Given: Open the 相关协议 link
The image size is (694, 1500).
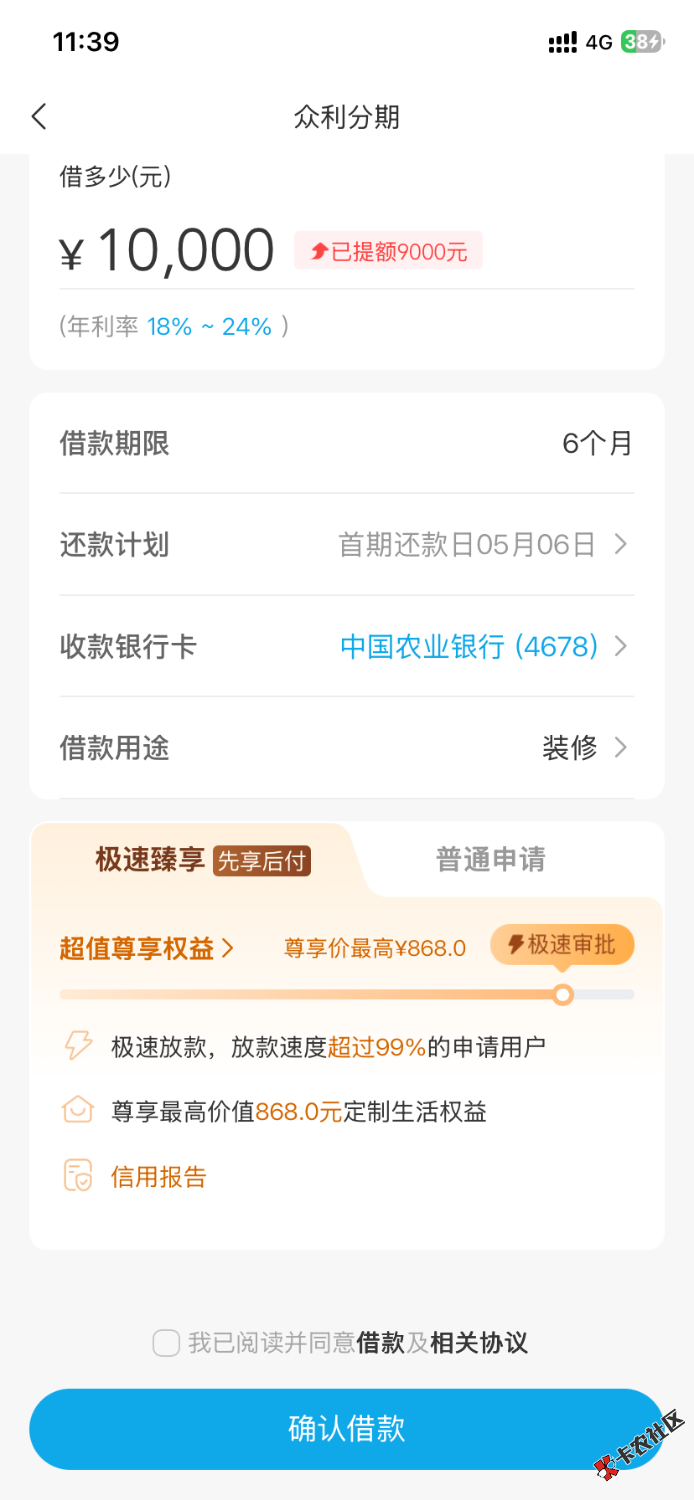Looking at the screenshot, I should click(x=479, y=1343).
